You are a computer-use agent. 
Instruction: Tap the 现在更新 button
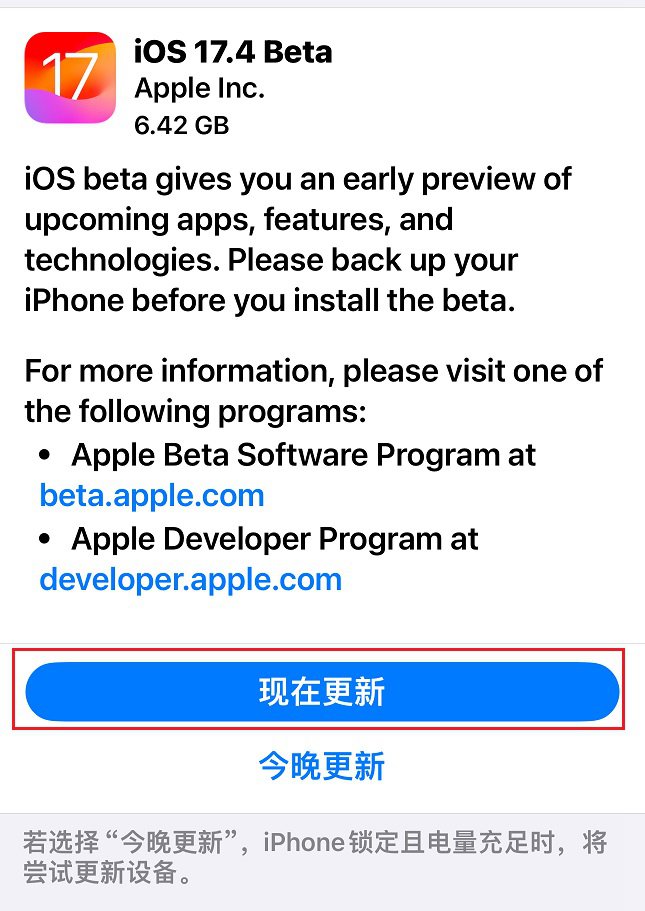[322, 692]
